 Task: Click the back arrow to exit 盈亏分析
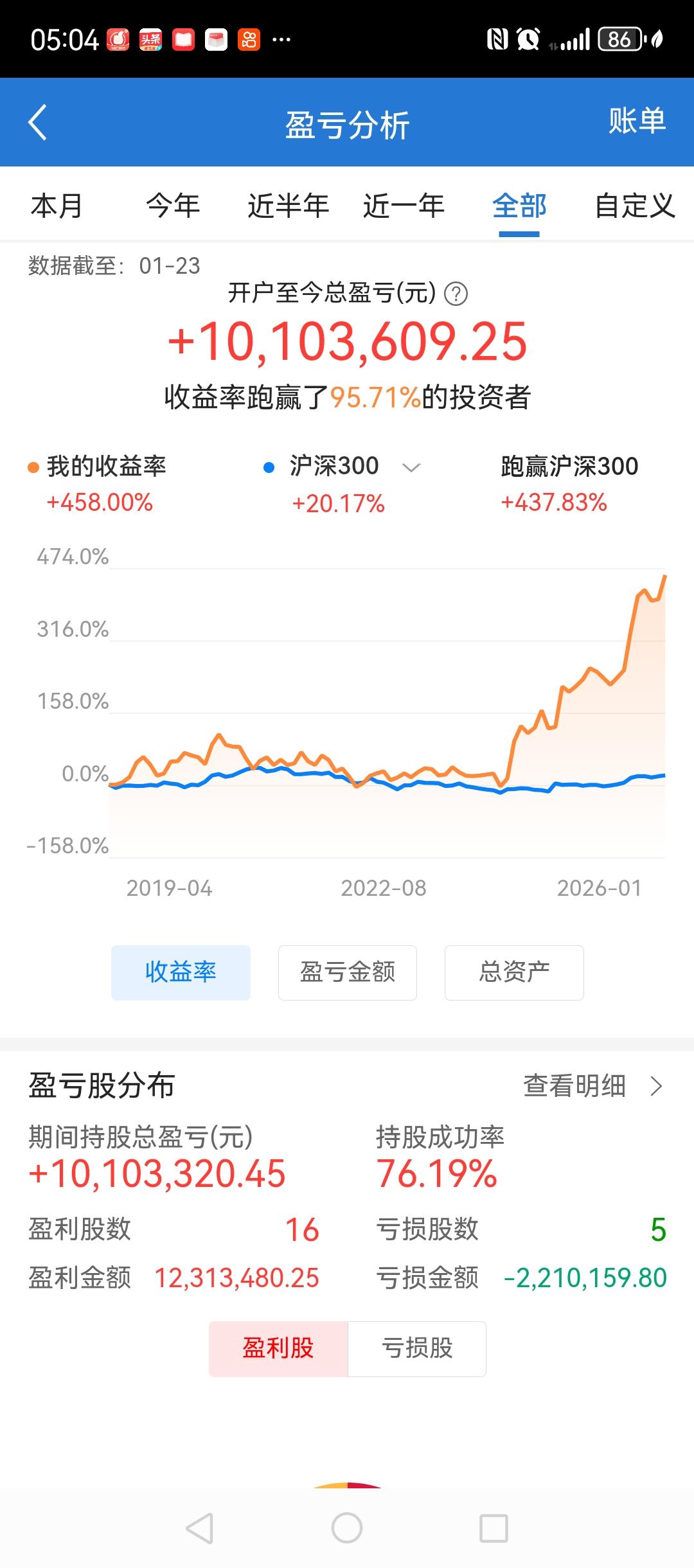[x=39, y=122]
